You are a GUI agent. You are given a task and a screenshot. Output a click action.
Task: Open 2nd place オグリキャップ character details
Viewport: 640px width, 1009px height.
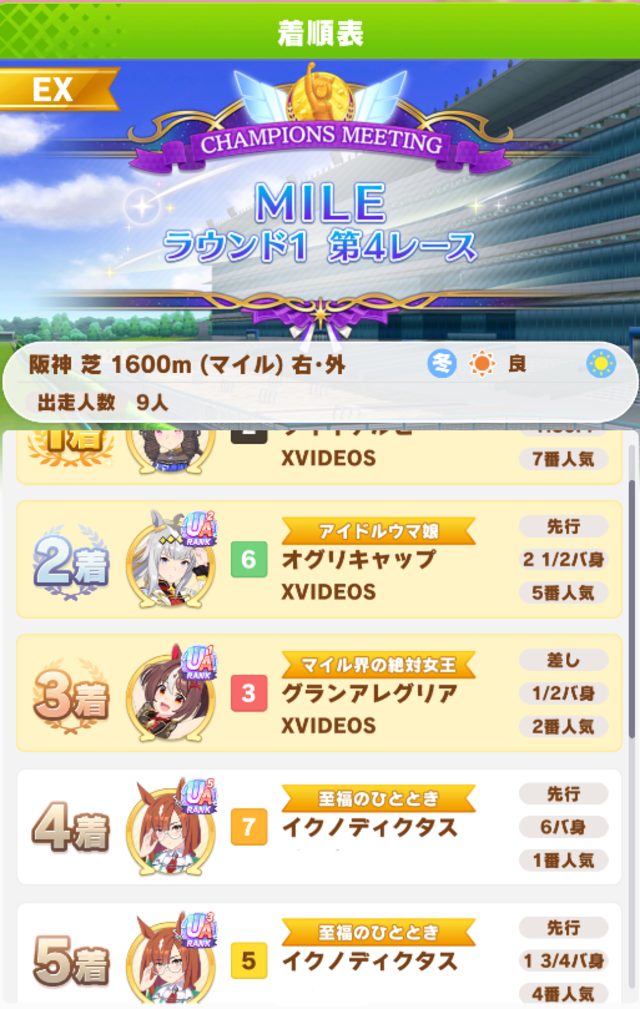(x=168, y=562)
